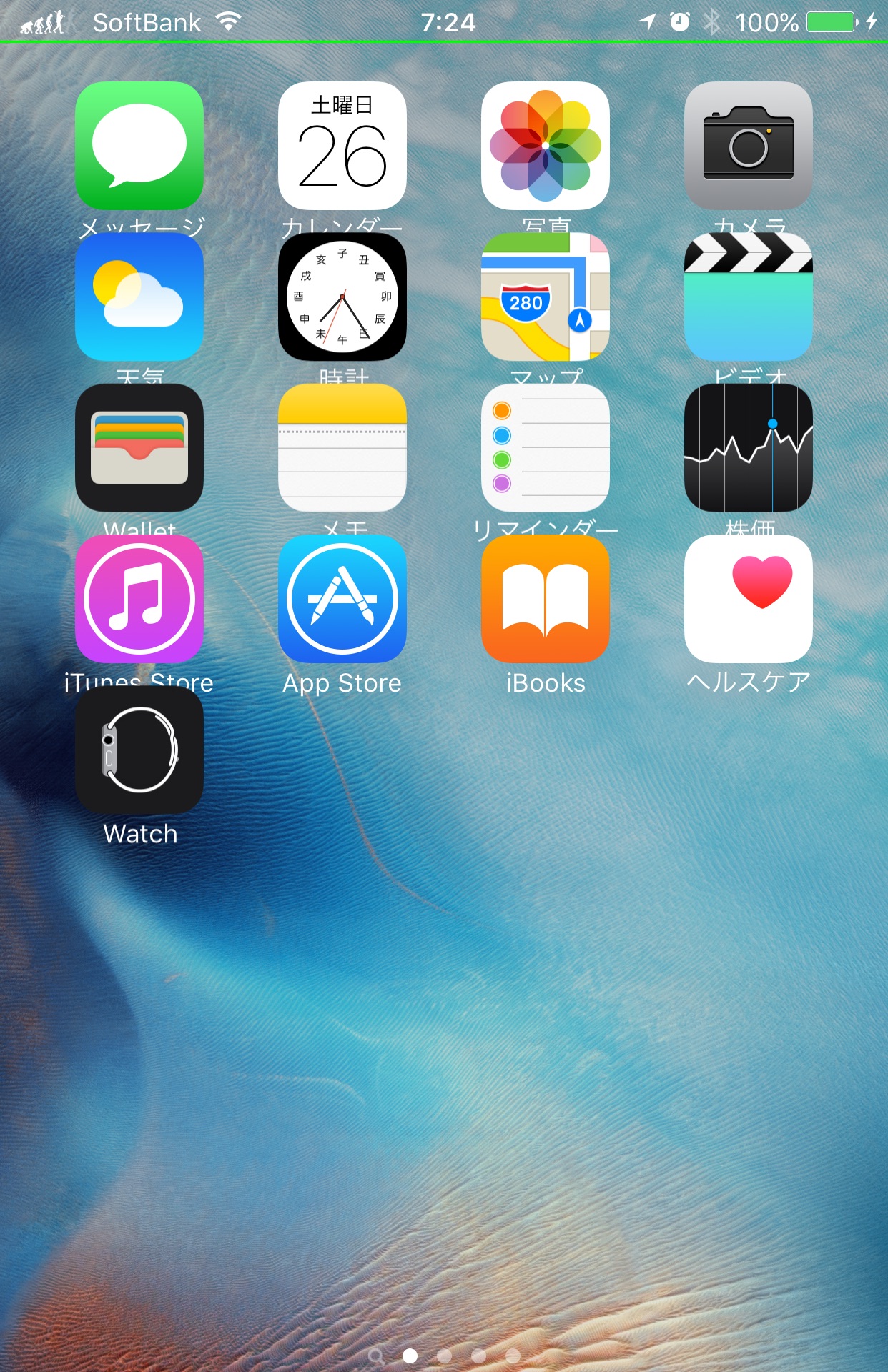Viewport: 888px width, 1372px height.
Task: Launch the App Store
Action: coord(342,599)
